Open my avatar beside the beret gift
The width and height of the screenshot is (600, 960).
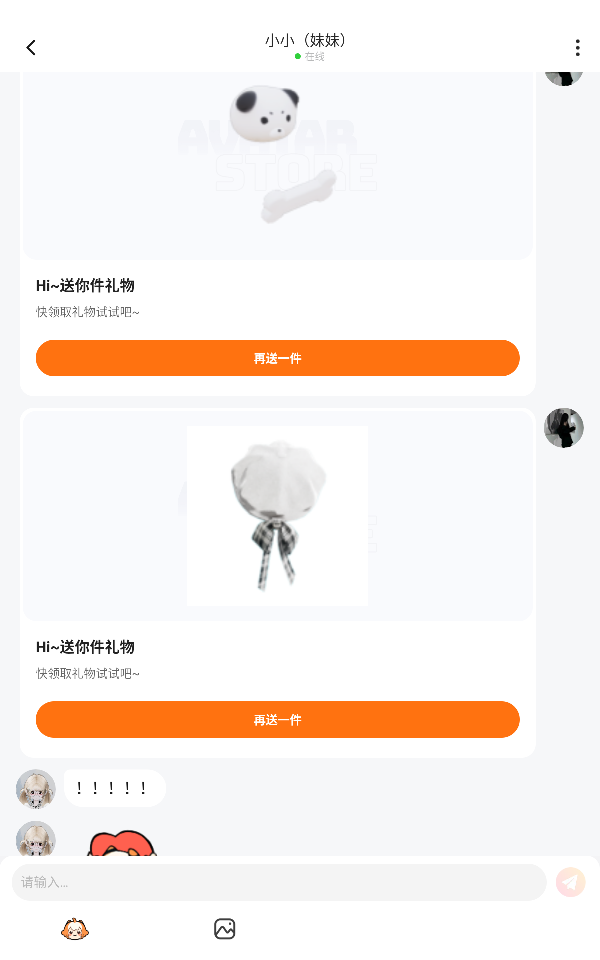coord(564,428)
